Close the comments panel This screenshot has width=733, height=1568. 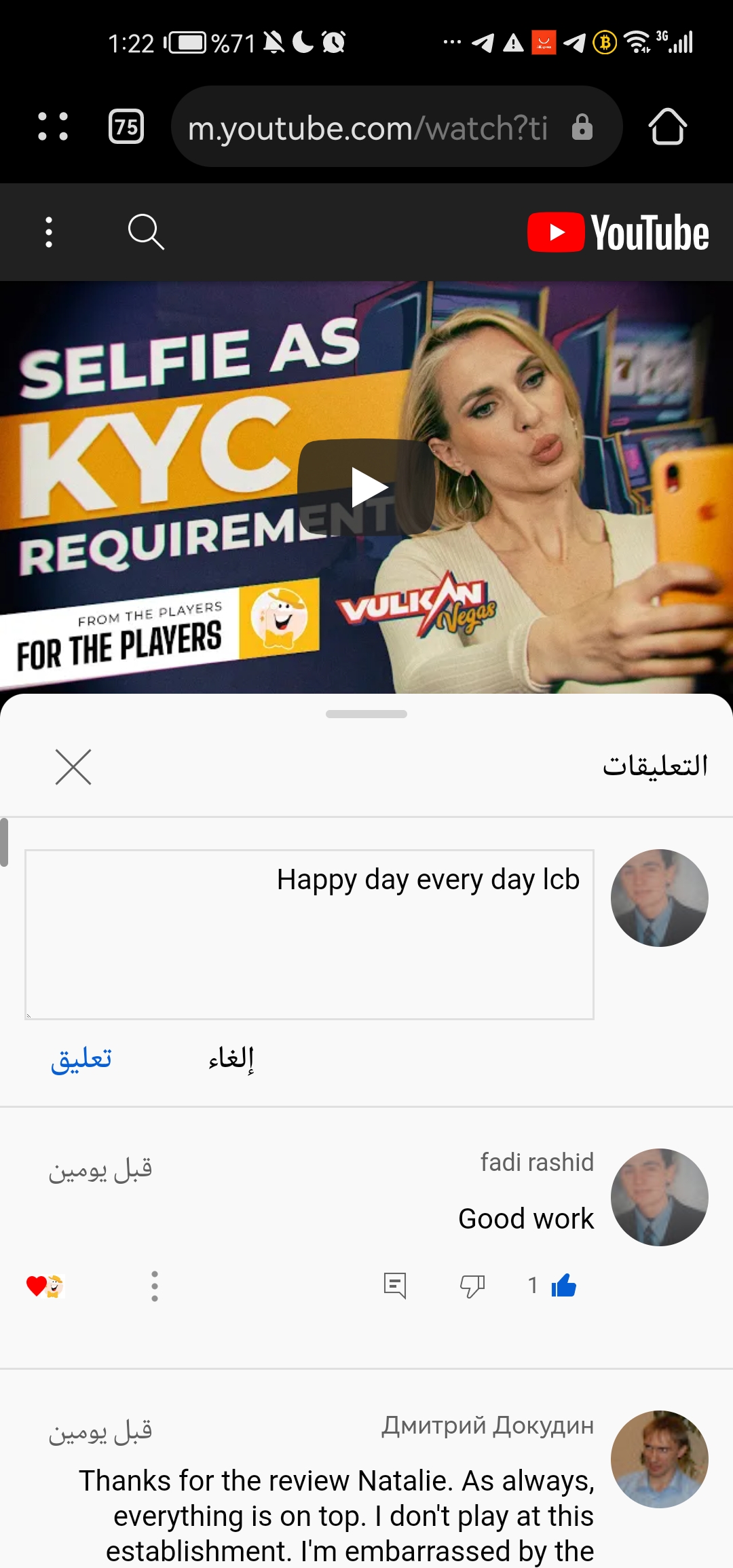coord(73,767)
